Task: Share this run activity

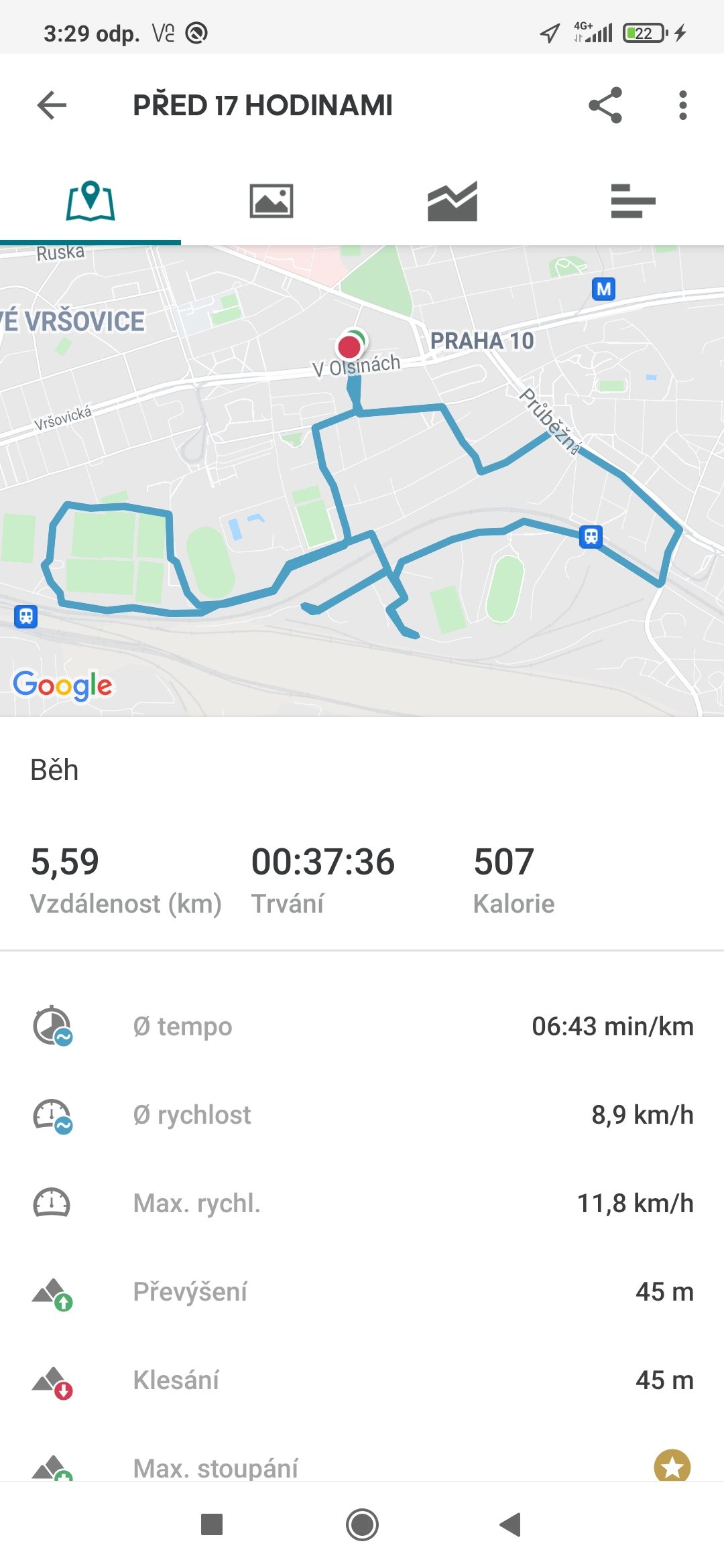Action: click(605, 105)
